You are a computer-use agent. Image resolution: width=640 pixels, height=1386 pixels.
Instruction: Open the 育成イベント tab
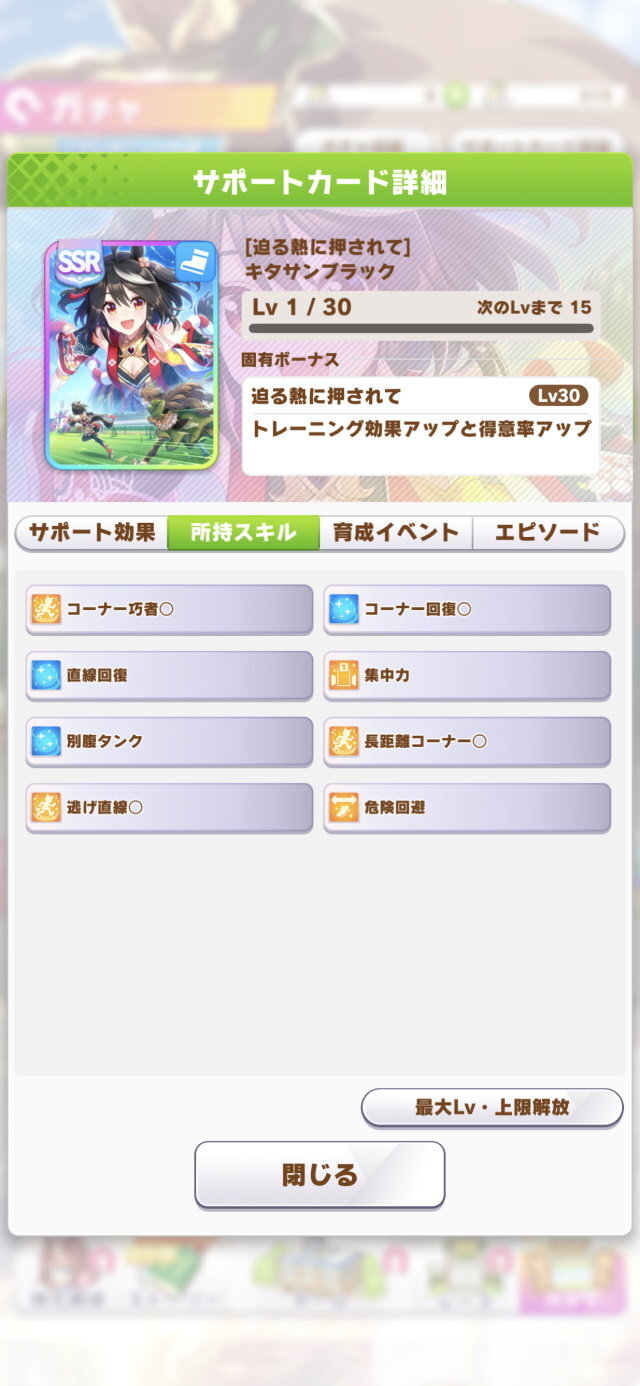click(396, 533)
